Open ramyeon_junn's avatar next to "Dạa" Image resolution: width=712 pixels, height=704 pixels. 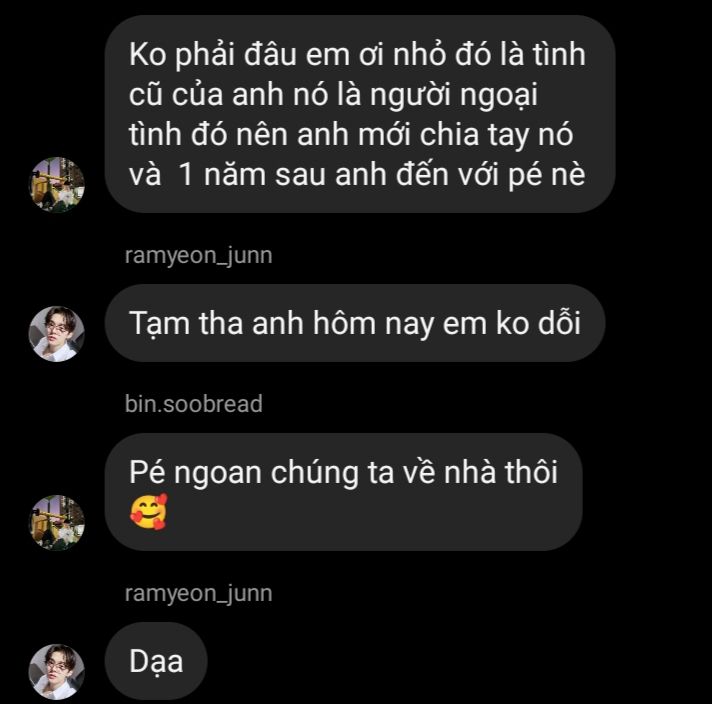[56, 670]
